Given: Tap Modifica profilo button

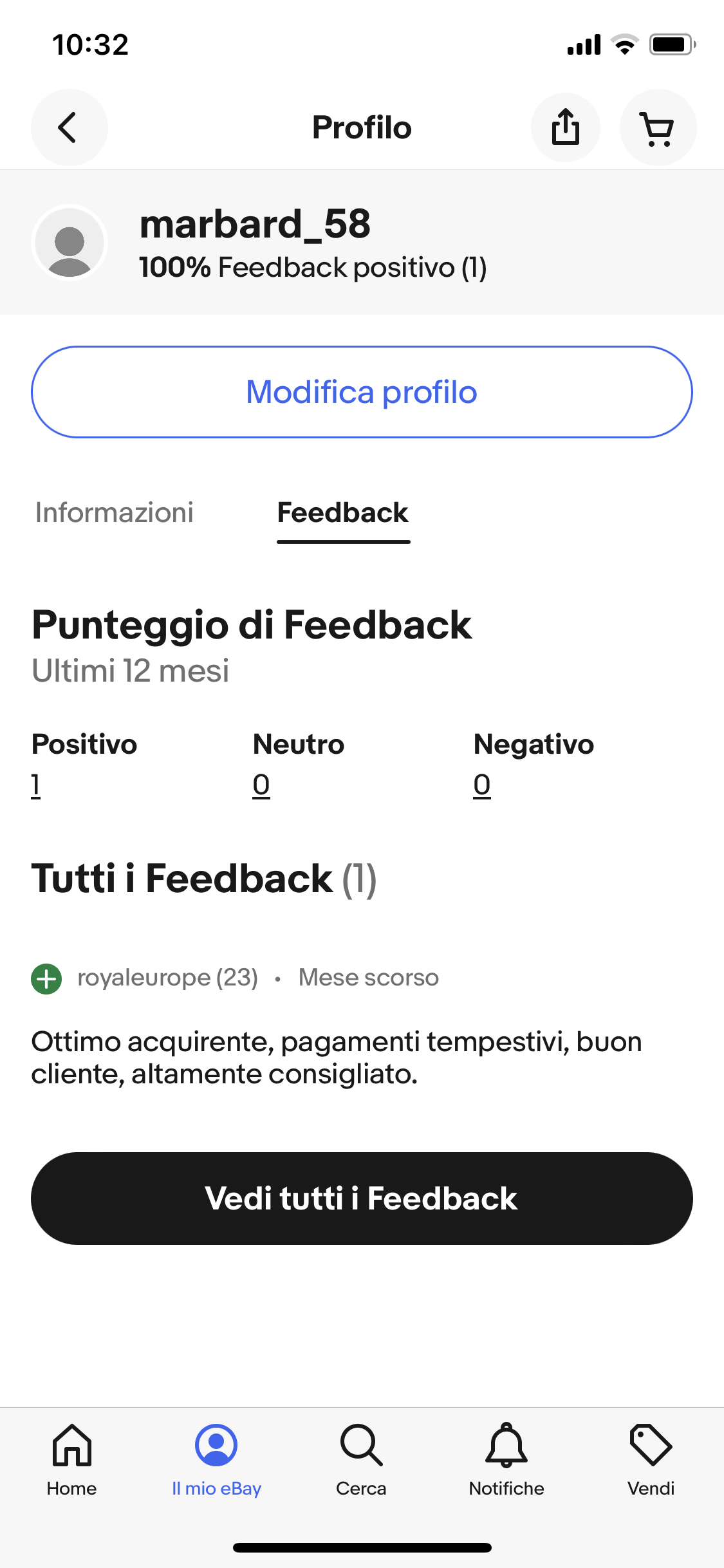Looking at the screenshot, I should 362,392.
